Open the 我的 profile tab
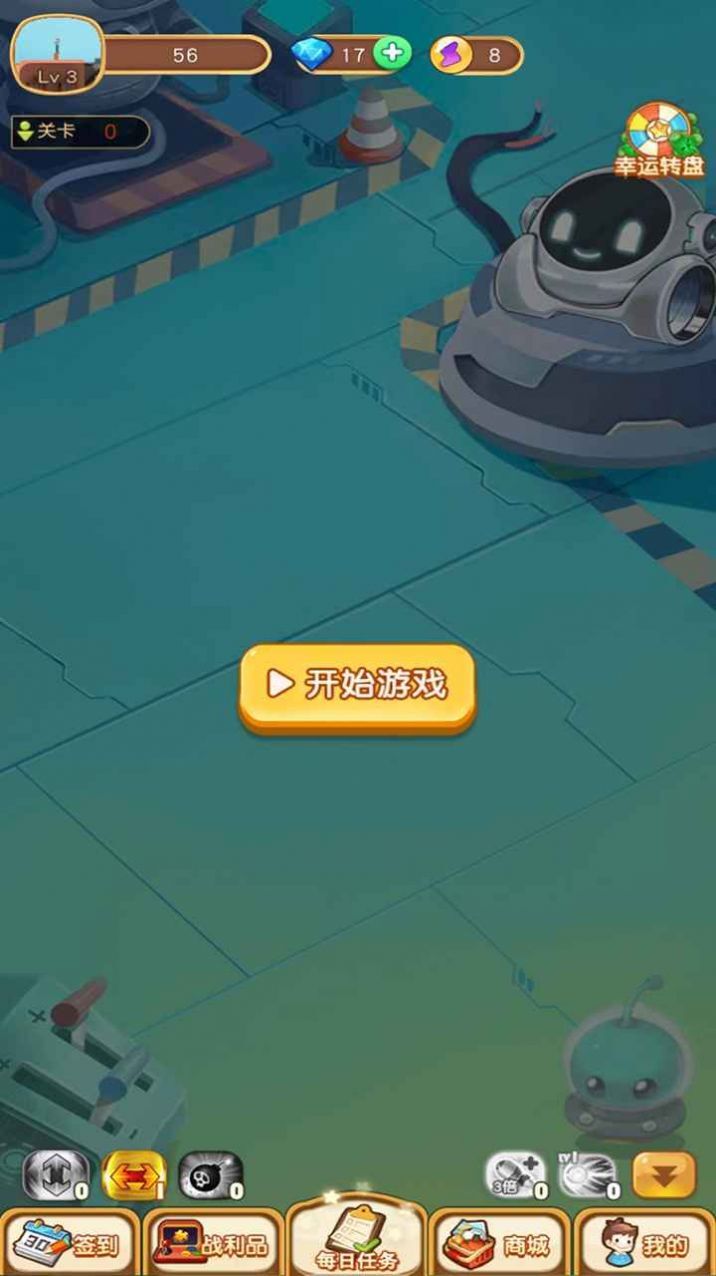Image resolution: width=716 pixels, height=1276 pixels. (x=645, y=1244)
